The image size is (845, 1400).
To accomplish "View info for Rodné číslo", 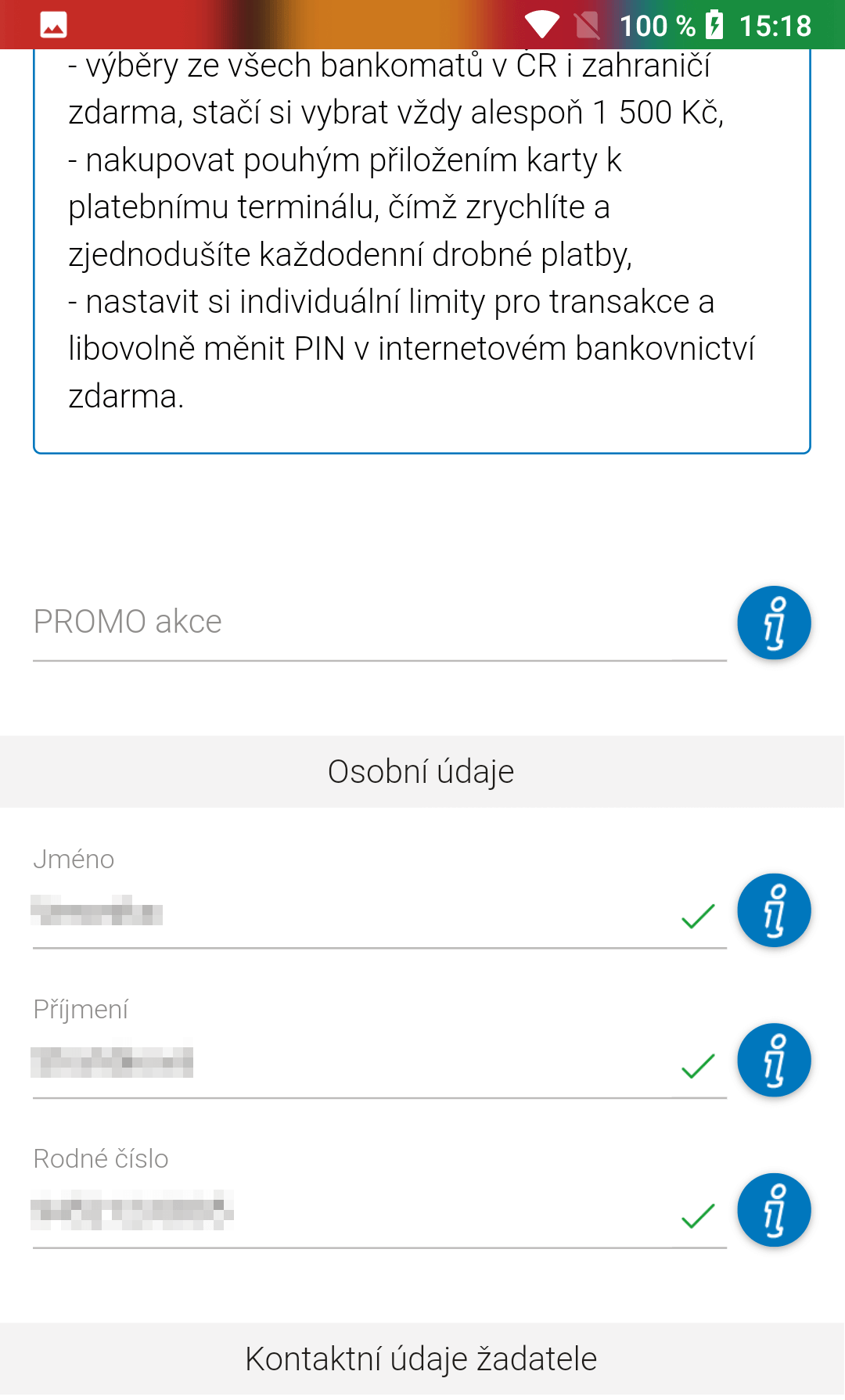I will [x=774, y=1210].
